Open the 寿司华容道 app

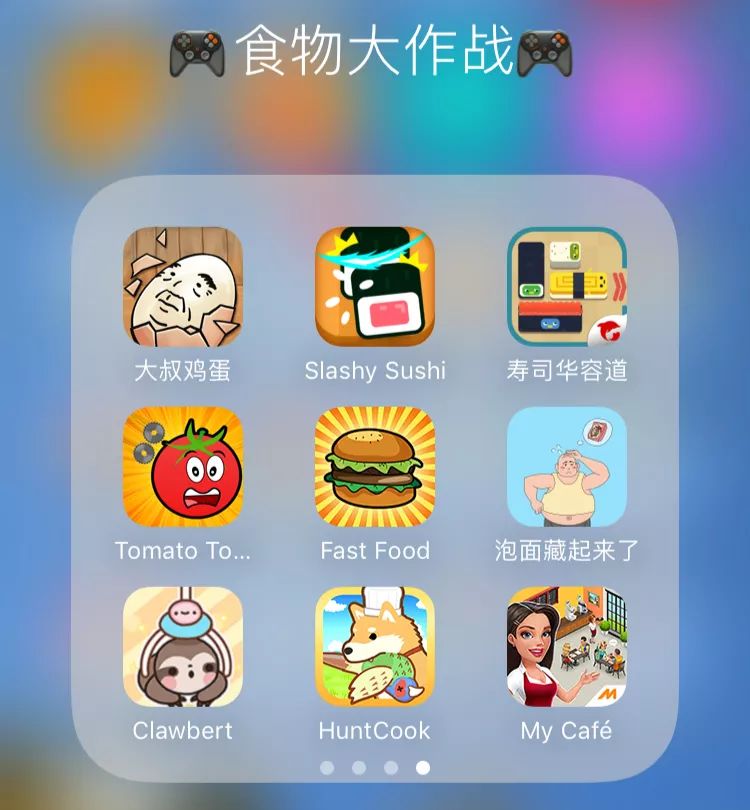coord(567,287)
